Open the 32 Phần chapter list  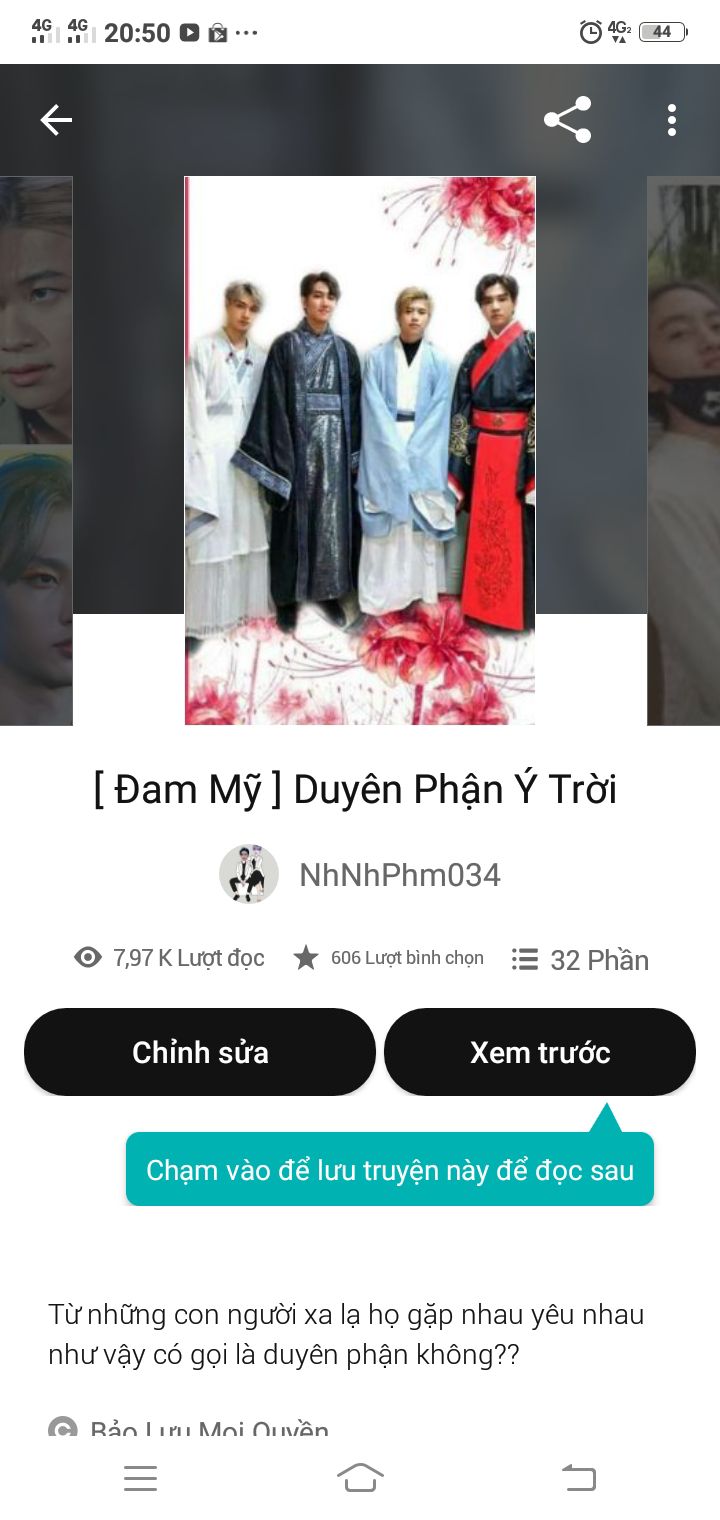[580, 960]
